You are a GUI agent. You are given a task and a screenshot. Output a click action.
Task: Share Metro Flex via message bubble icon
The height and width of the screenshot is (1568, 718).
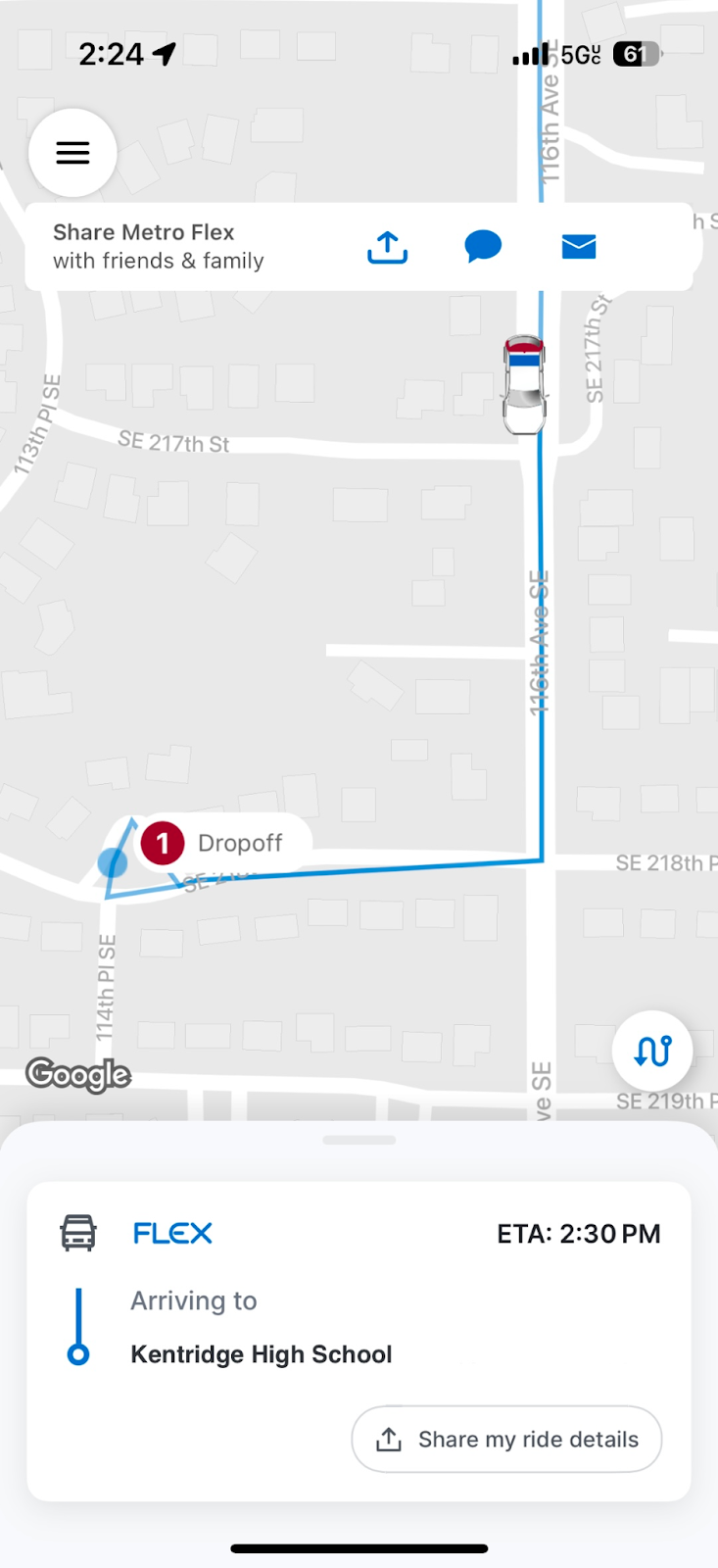pyautogui.click(x=483, y=247)
